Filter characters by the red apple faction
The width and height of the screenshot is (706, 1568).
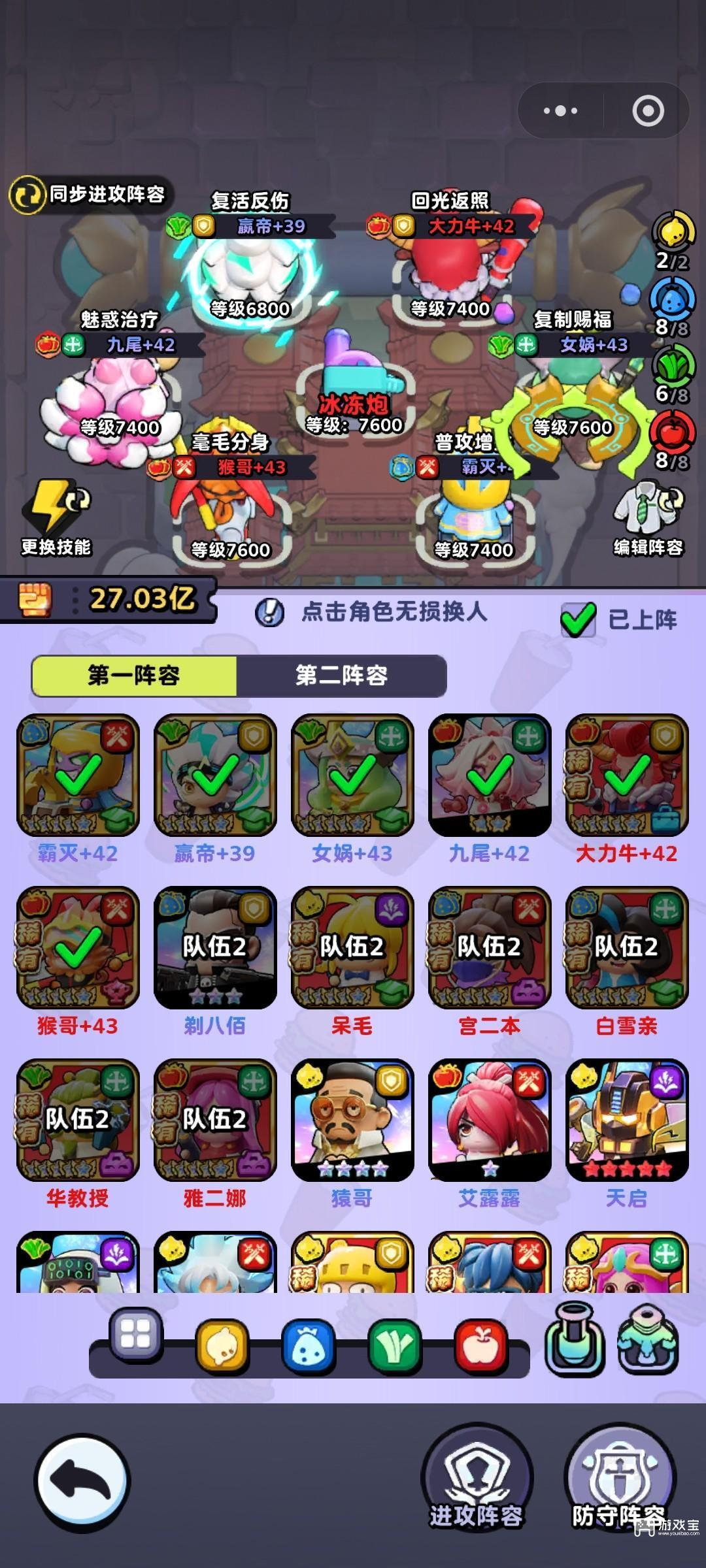tap(480, 1345)
